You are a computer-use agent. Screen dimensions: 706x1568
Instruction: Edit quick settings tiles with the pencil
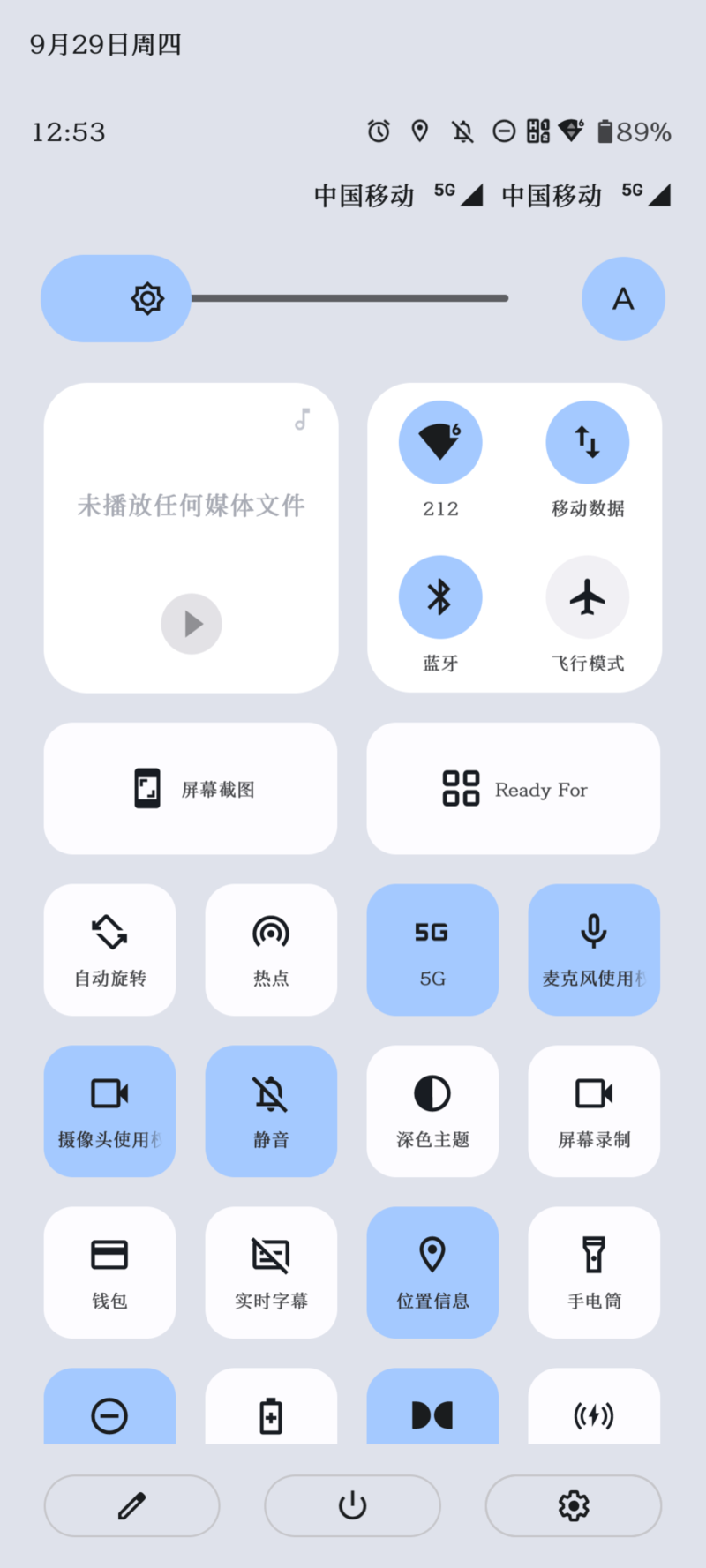coord(132,1505)
